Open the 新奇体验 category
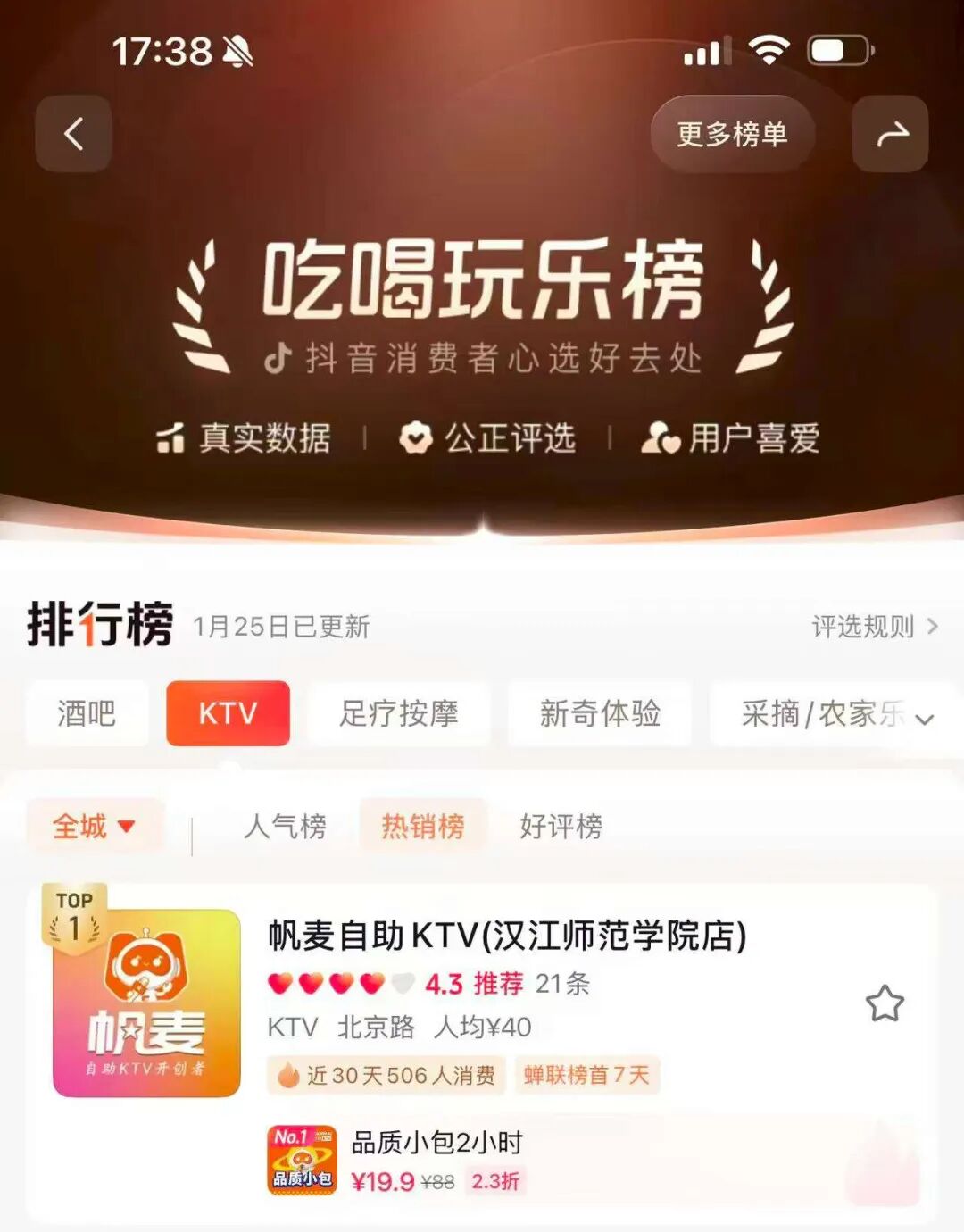 click(x=600, y=713)
